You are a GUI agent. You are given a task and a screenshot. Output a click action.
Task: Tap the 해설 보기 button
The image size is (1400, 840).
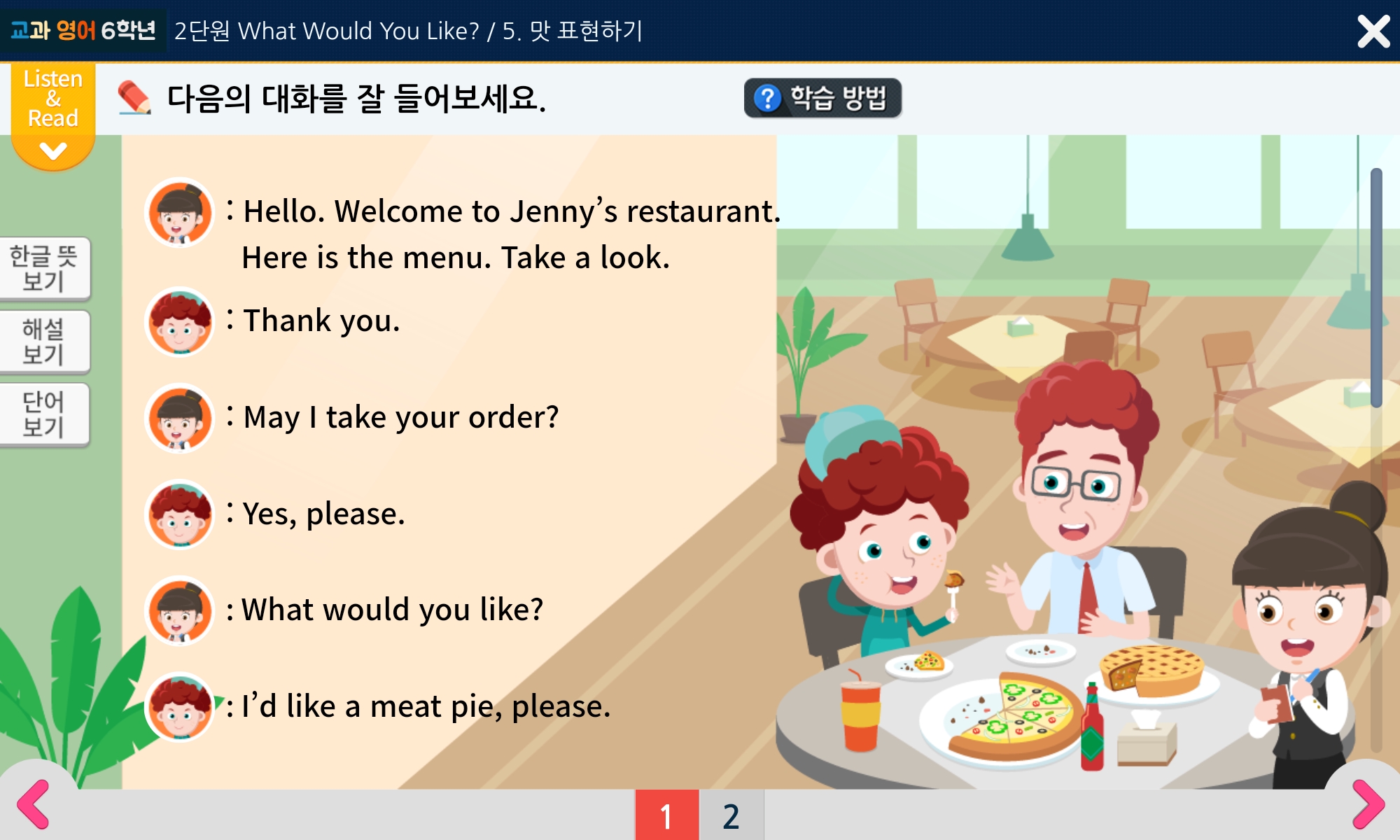point(44,342)
